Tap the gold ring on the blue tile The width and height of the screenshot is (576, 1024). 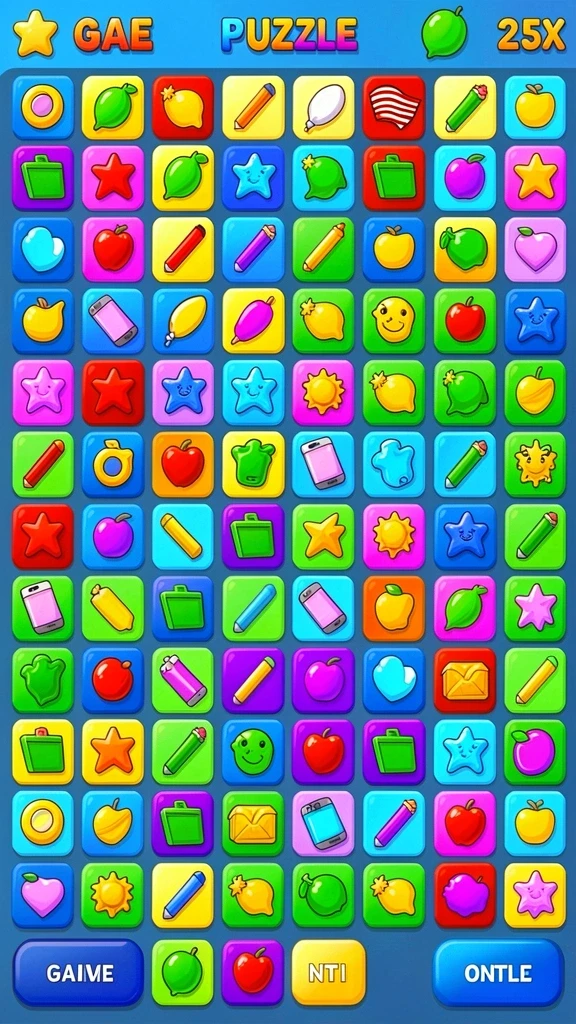[x=112, y=464]
